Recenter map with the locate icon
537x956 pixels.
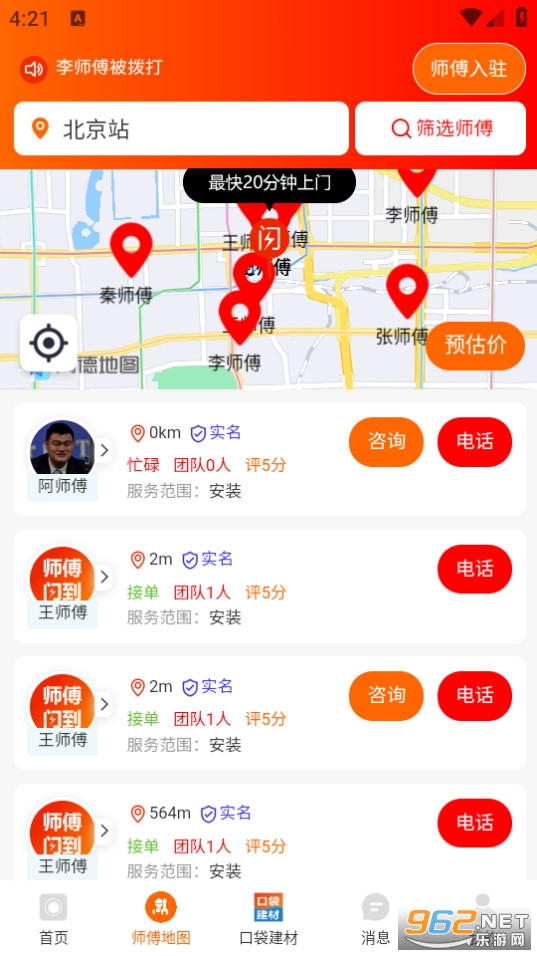point(49,343)
